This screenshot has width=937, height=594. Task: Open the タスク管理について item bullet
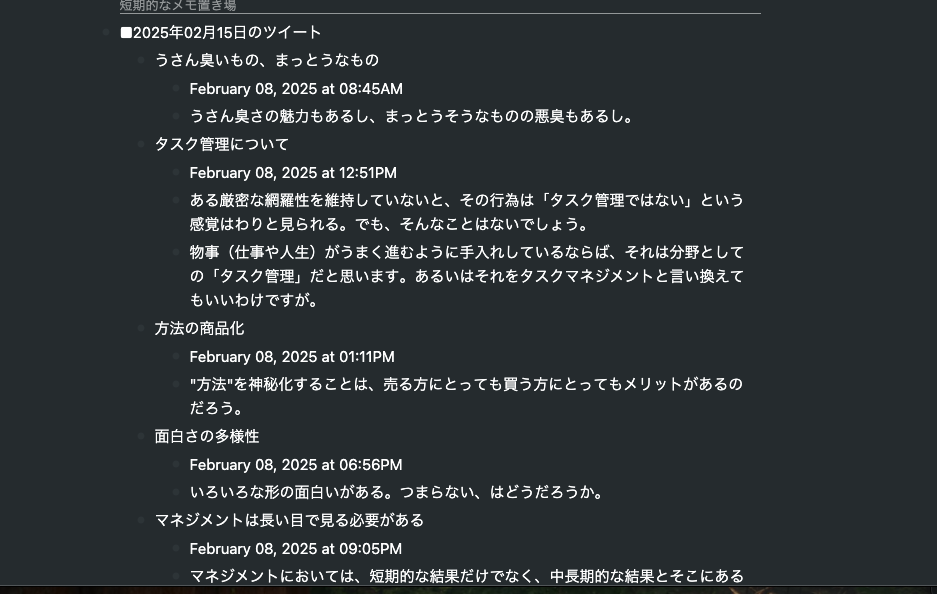point(140,145)
